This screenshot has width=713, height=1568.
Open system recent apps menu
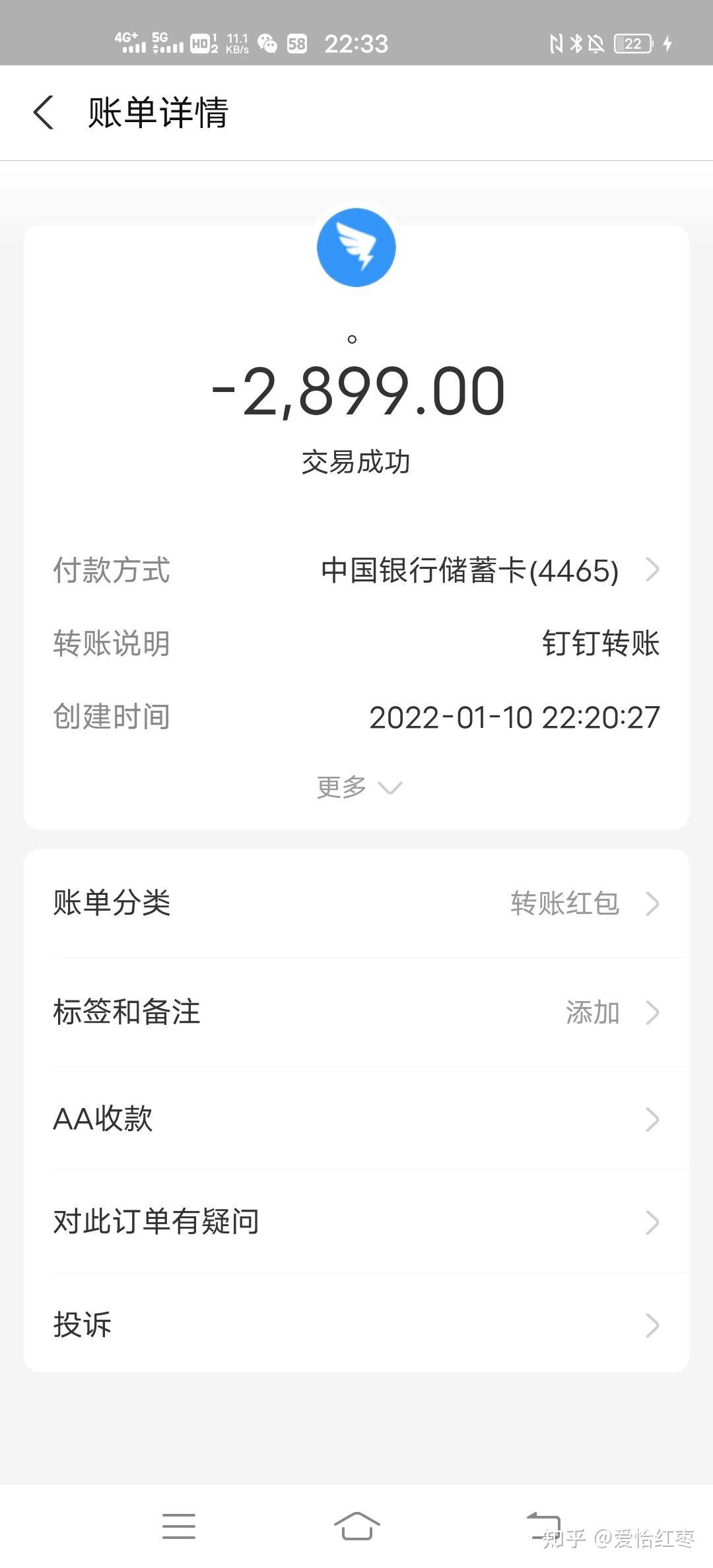coord(179,1526)
